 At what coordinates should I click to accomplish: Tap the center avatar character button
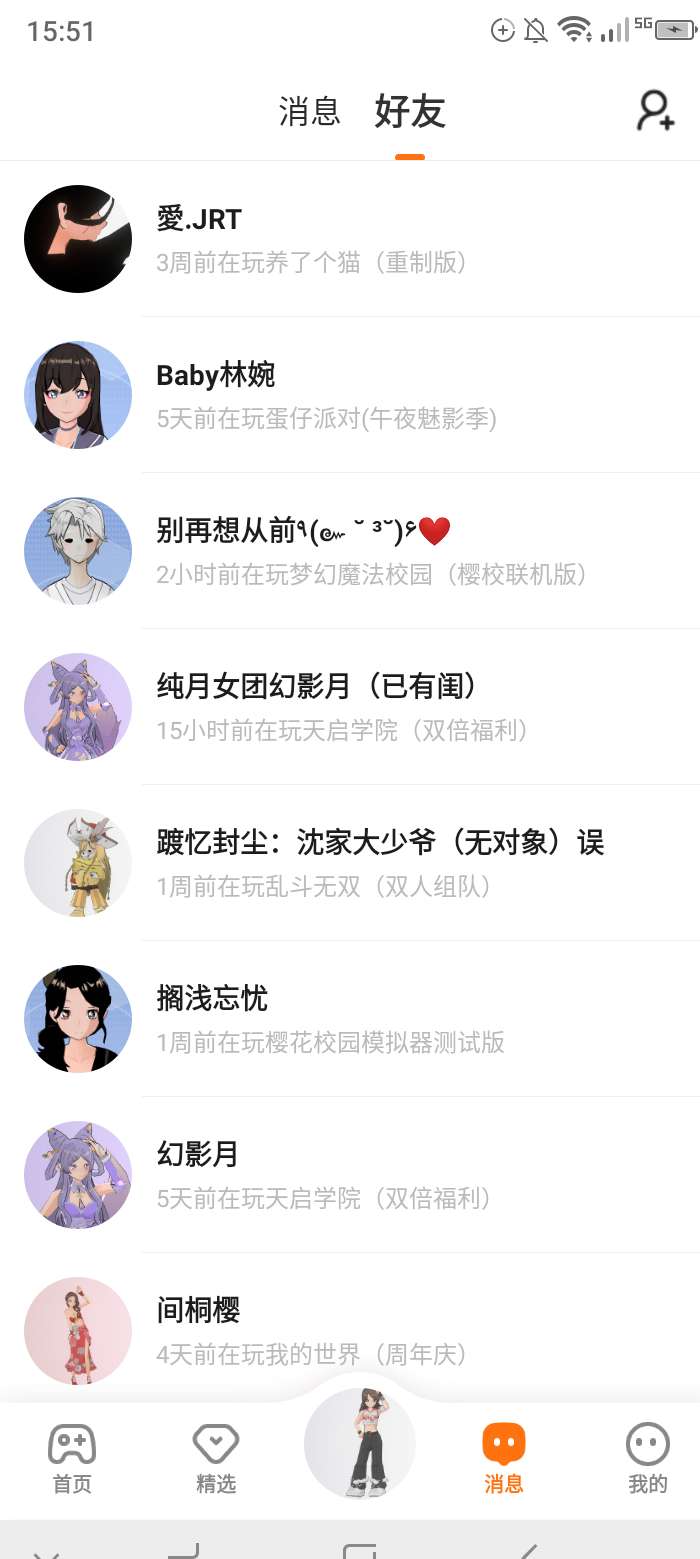pyautogui.click(x=360, y=1443)
